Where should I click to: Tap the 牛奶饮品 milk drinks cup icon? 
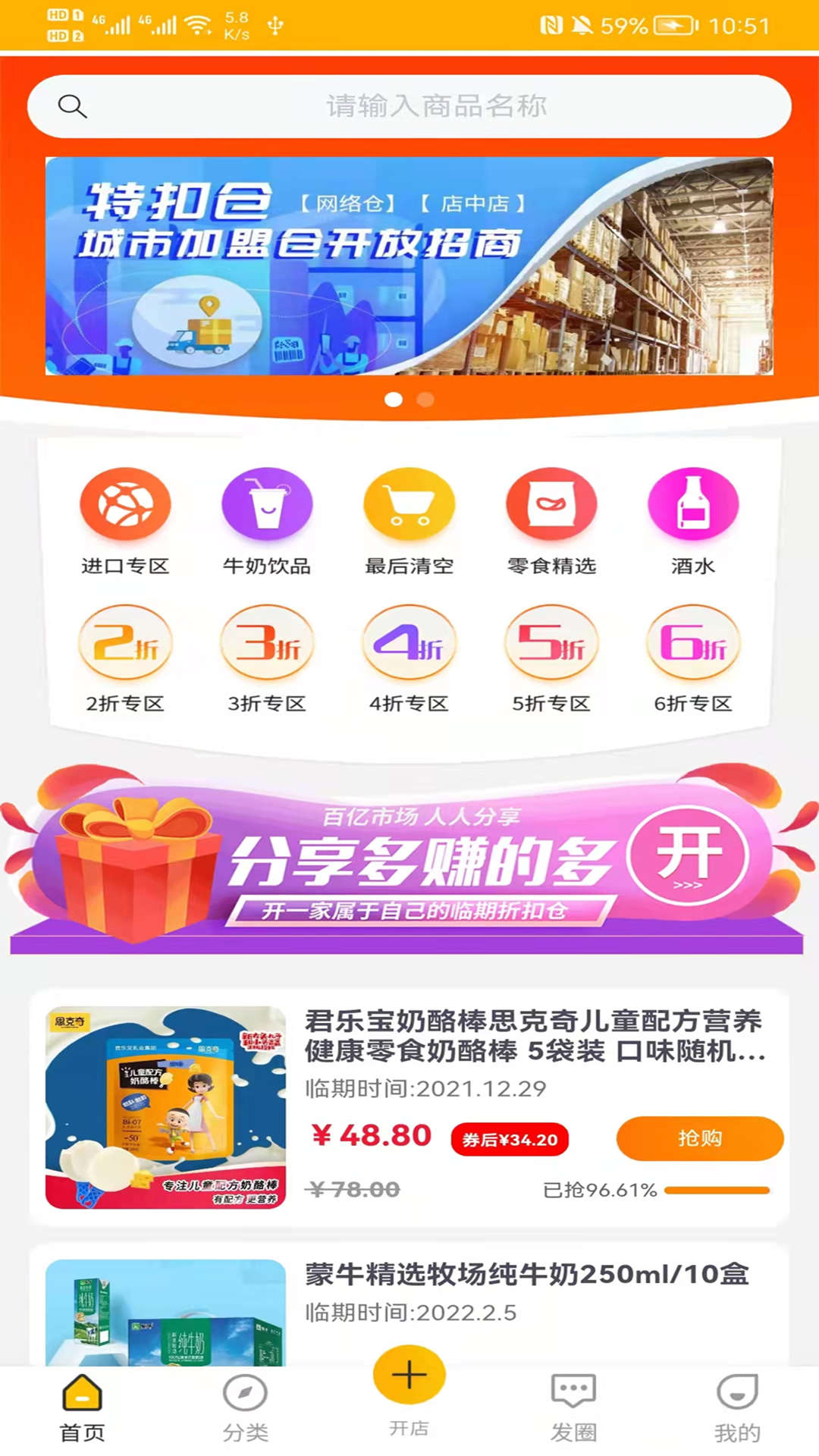click(267, 504)
